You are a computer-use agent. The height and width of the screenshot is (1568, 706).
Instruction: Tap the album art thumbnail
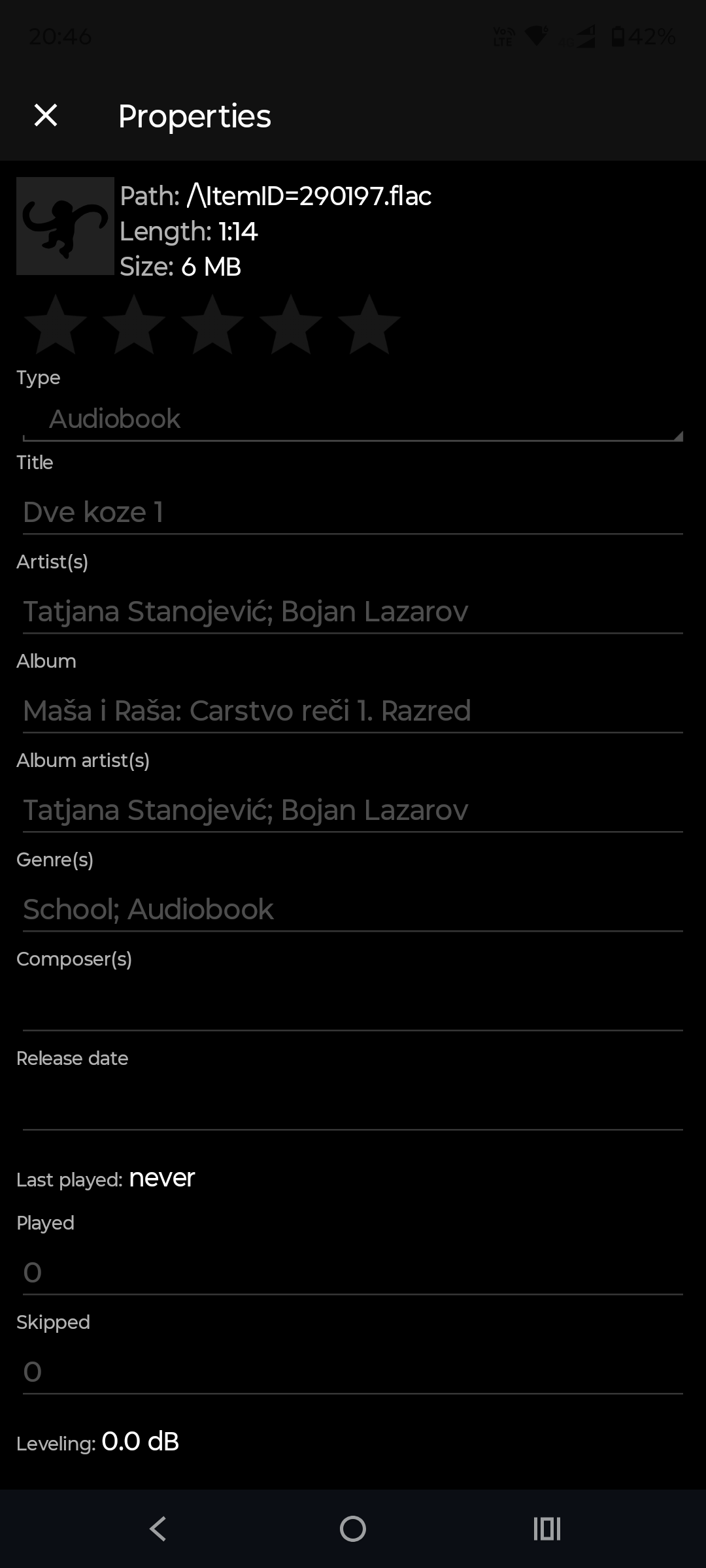[65, 226]
